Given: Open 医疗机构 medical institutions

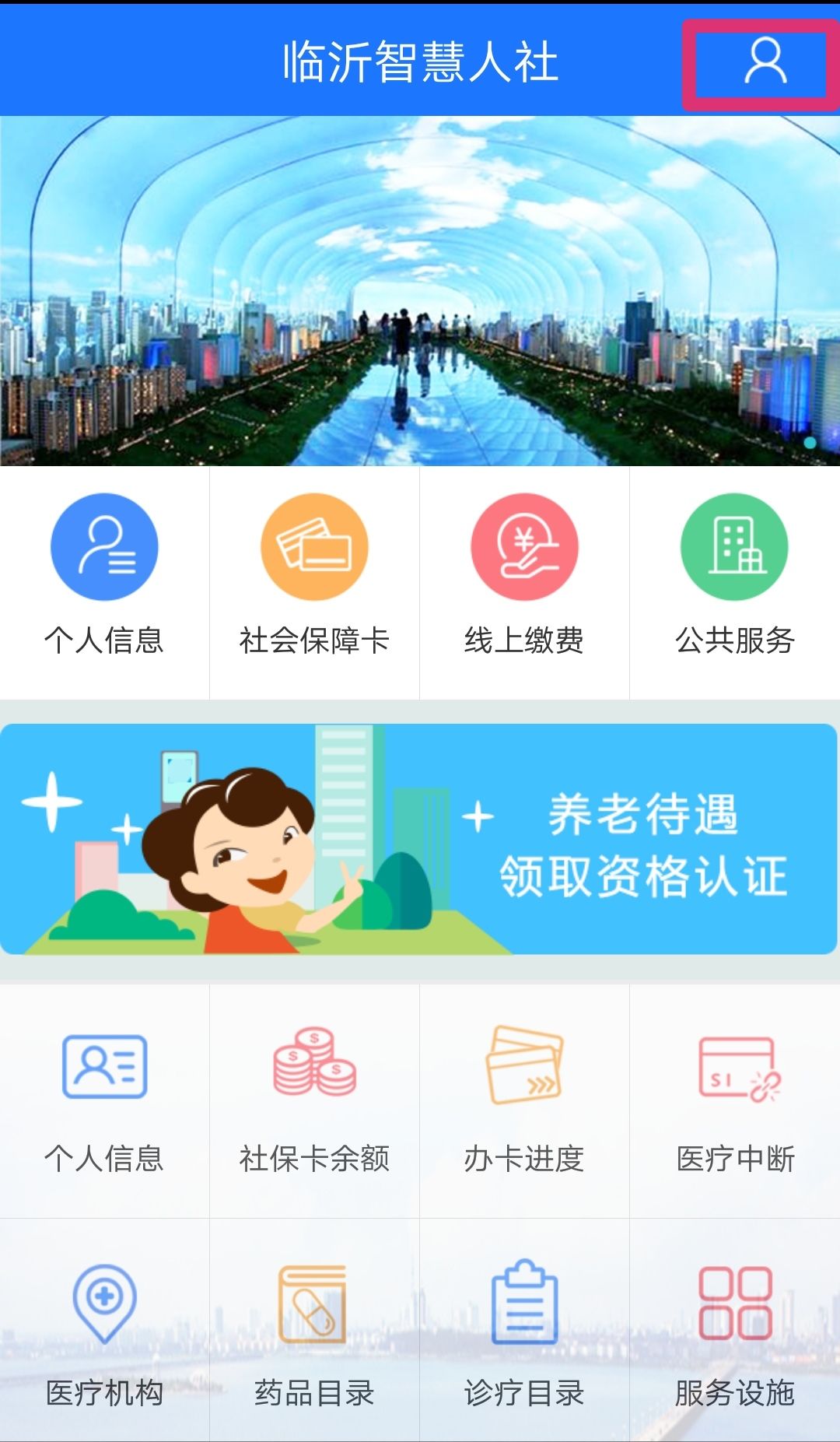Looking at the screenshot, I should pos(104,1331).
